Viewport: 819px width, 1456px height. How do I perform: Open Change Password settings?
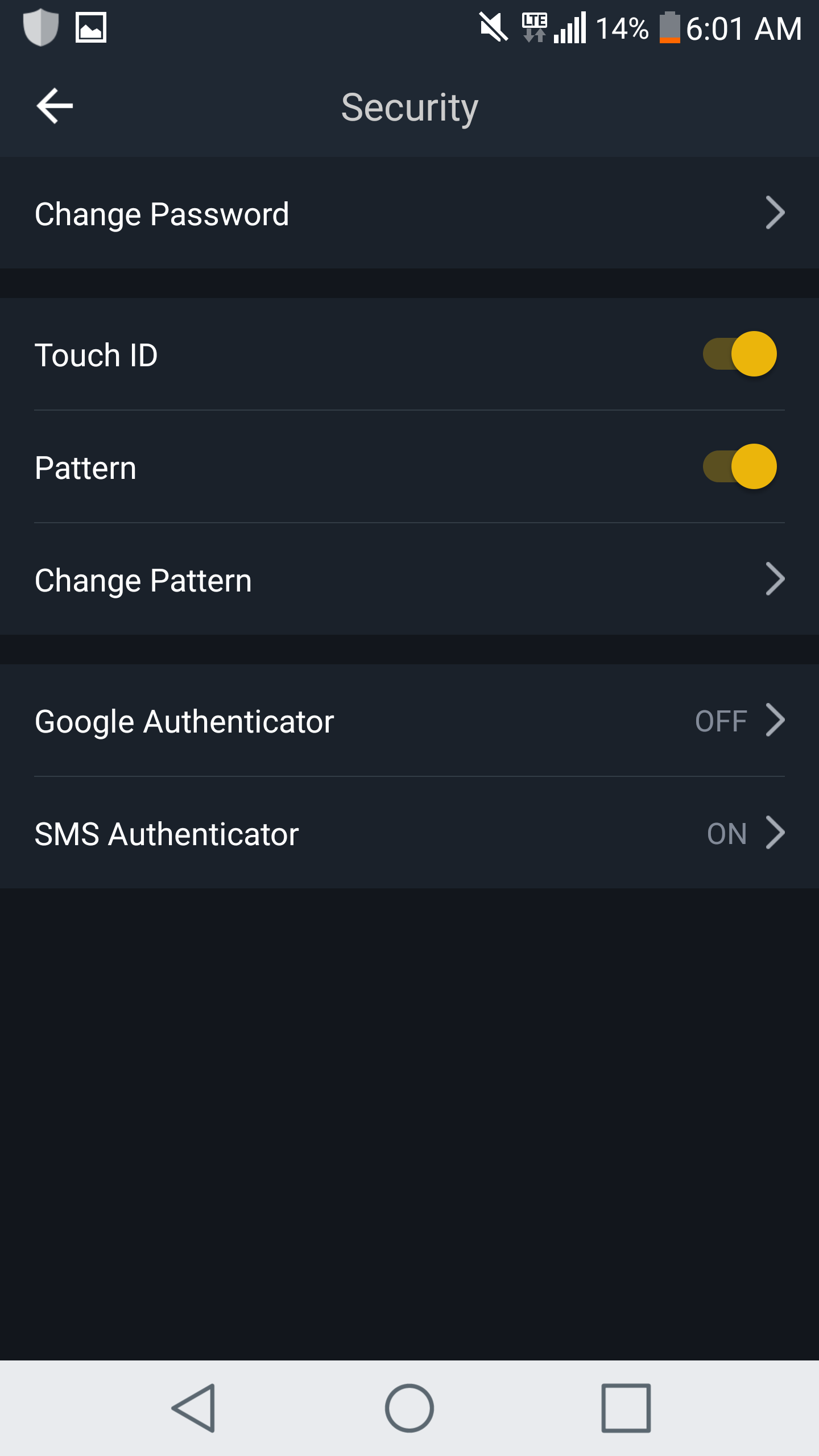pos(409,213)
